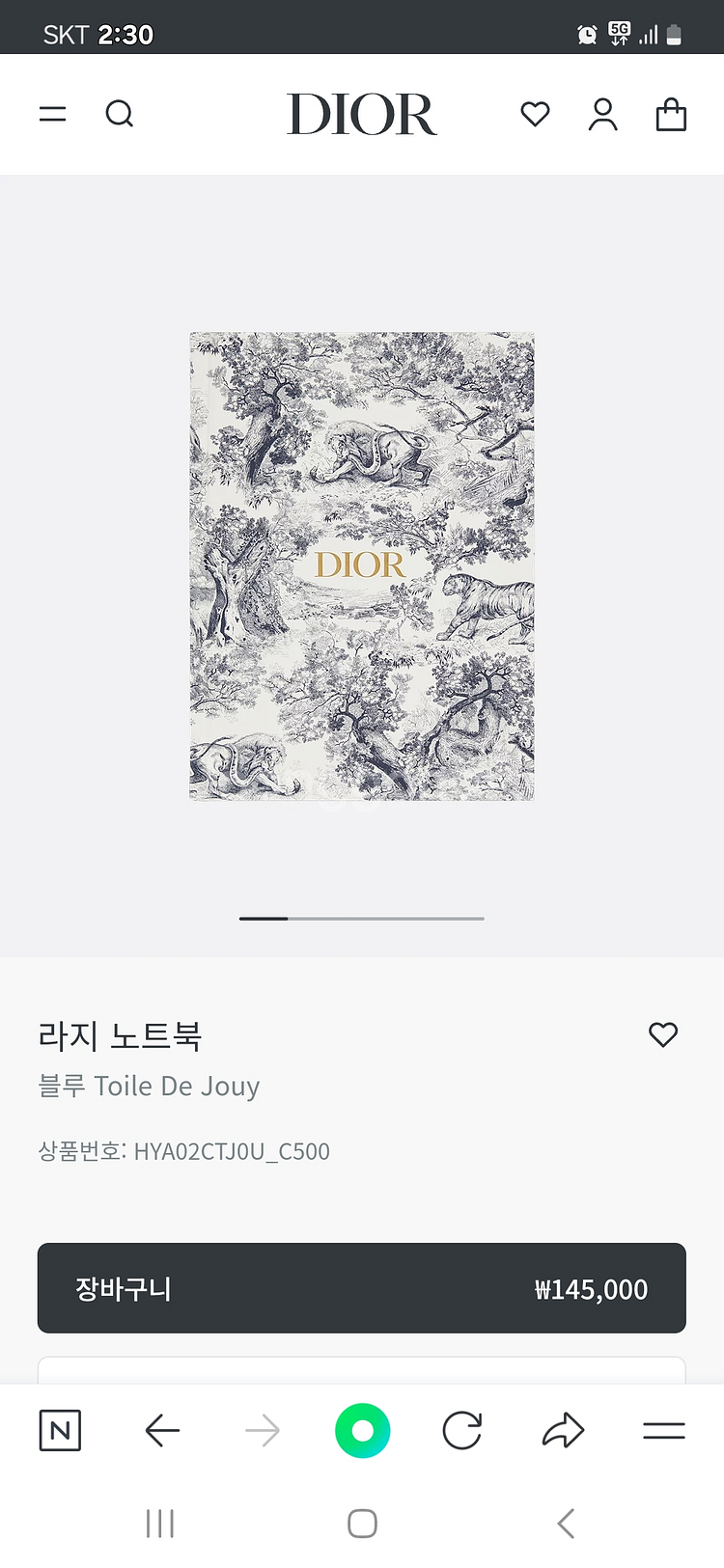Open the browser menu in the bottom toolbar
This screenshot has width=724, height=1568.
(664, 1430)
